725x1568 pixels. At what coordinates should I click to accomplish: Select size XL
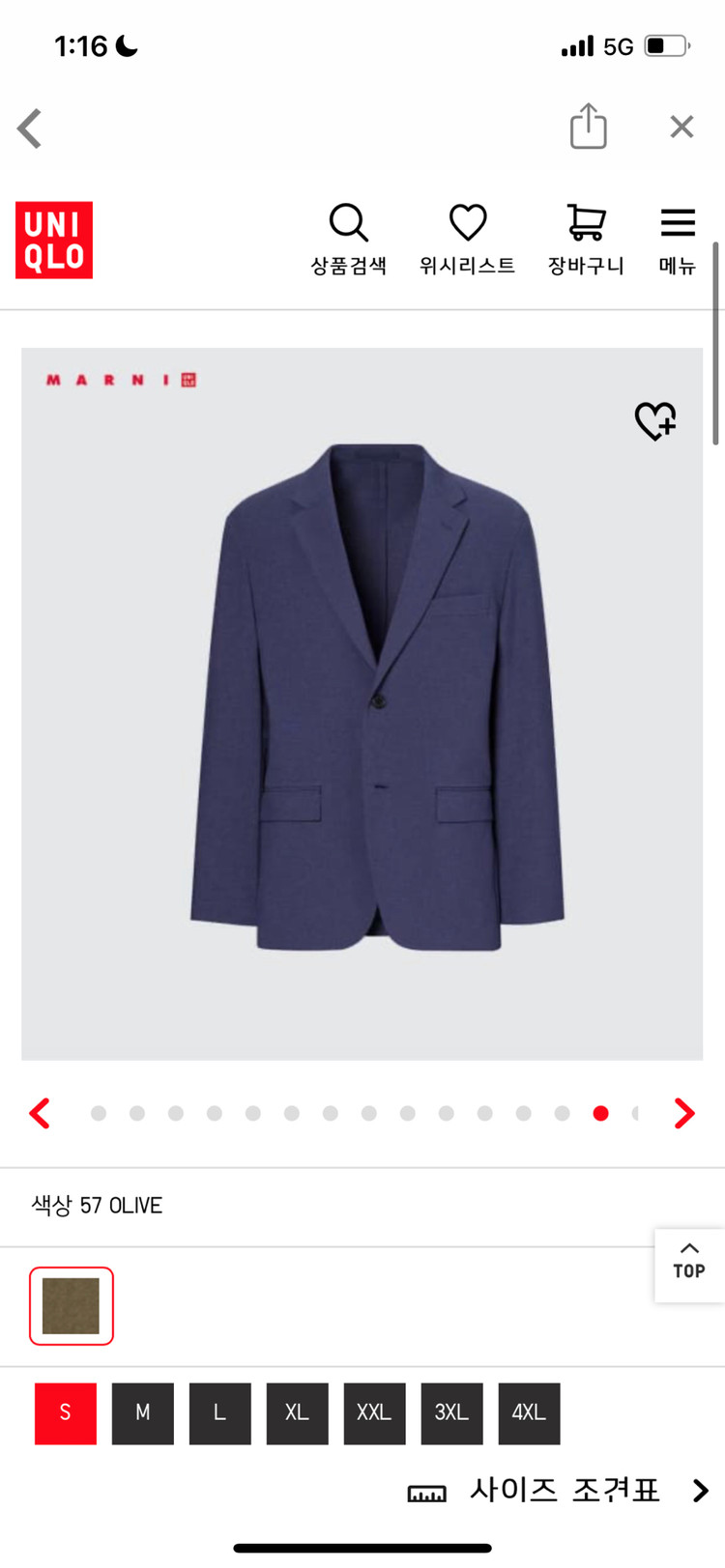tap(298, 1412)
